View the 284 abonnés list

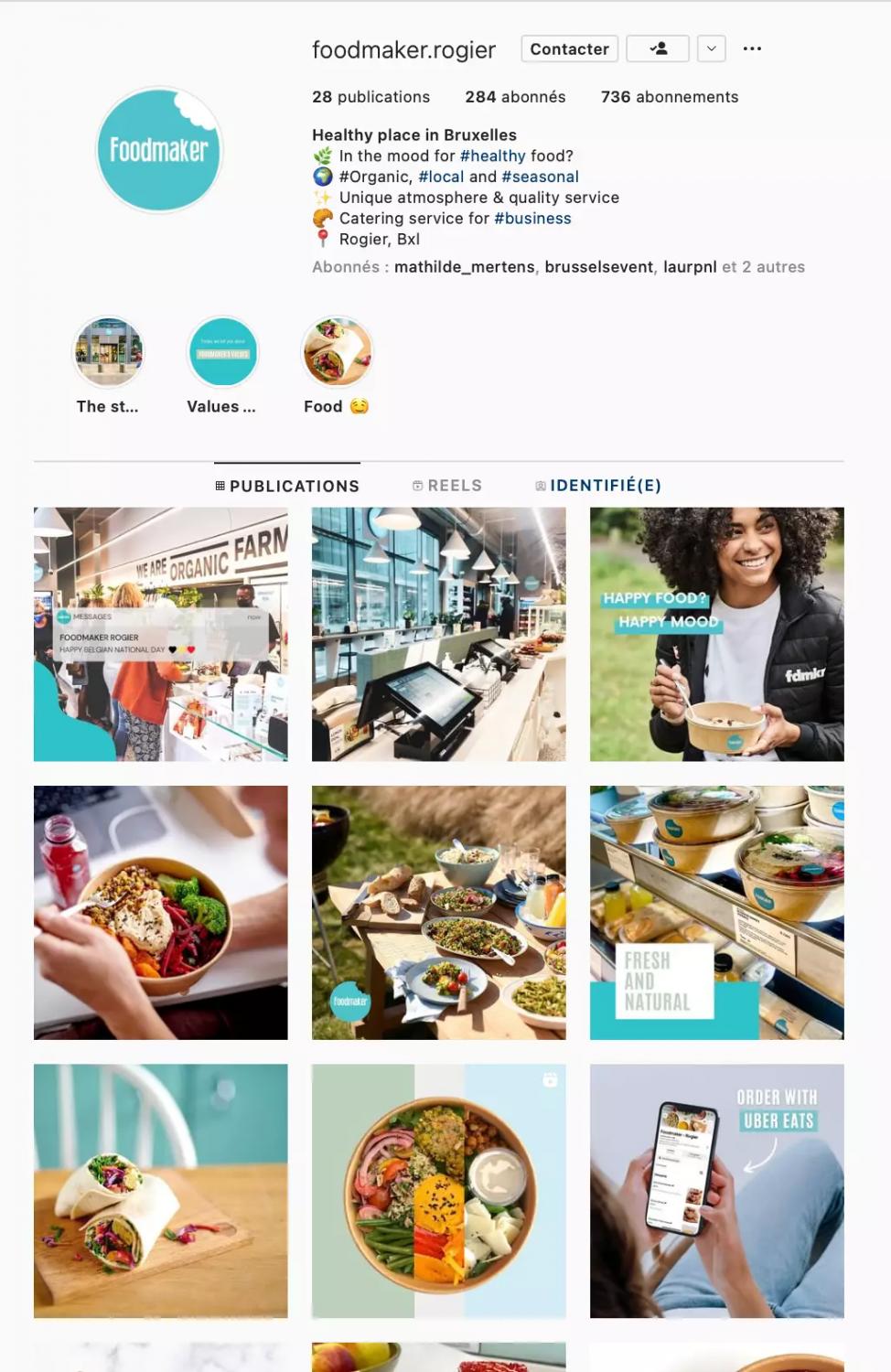[x=515, y=97]
